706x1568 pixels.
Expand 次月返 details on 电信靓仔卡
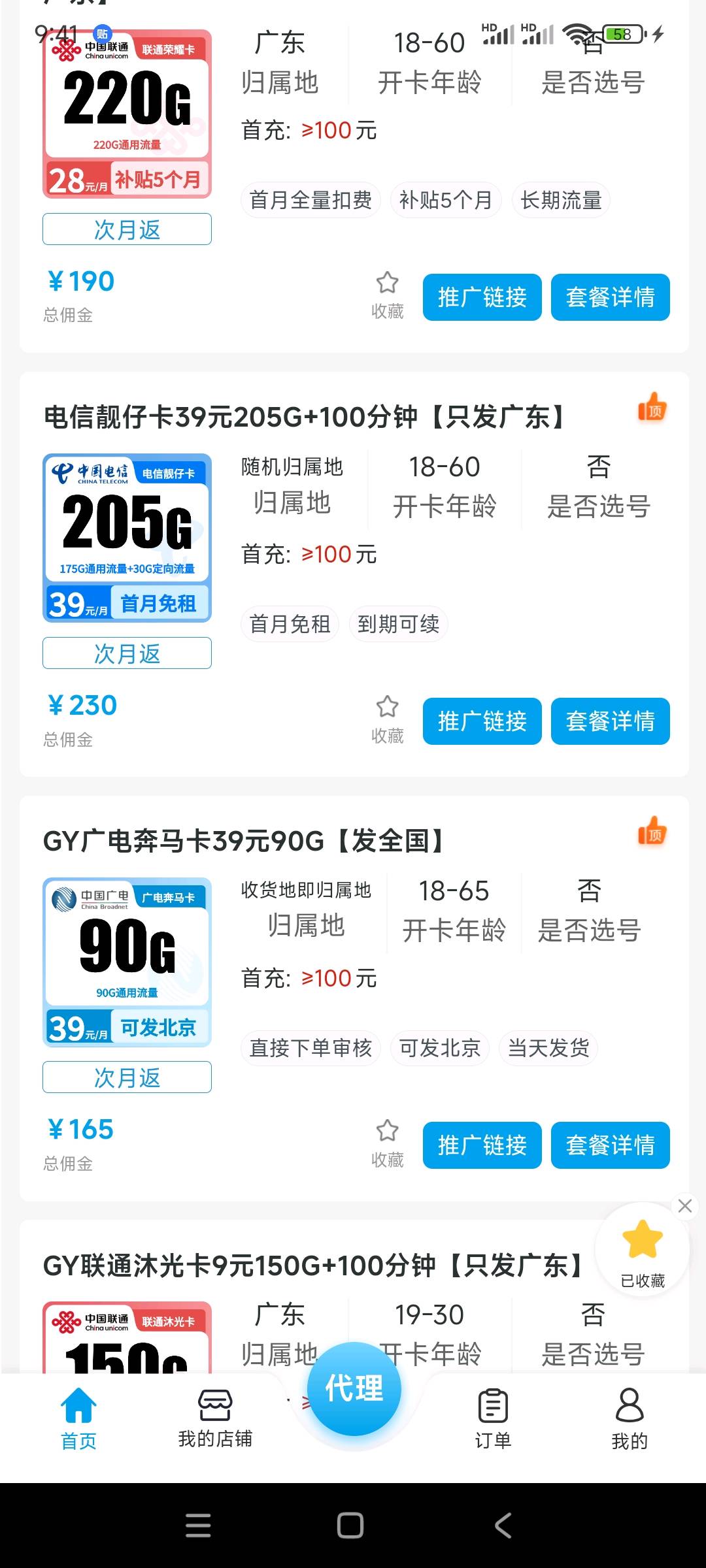point(126,653)
